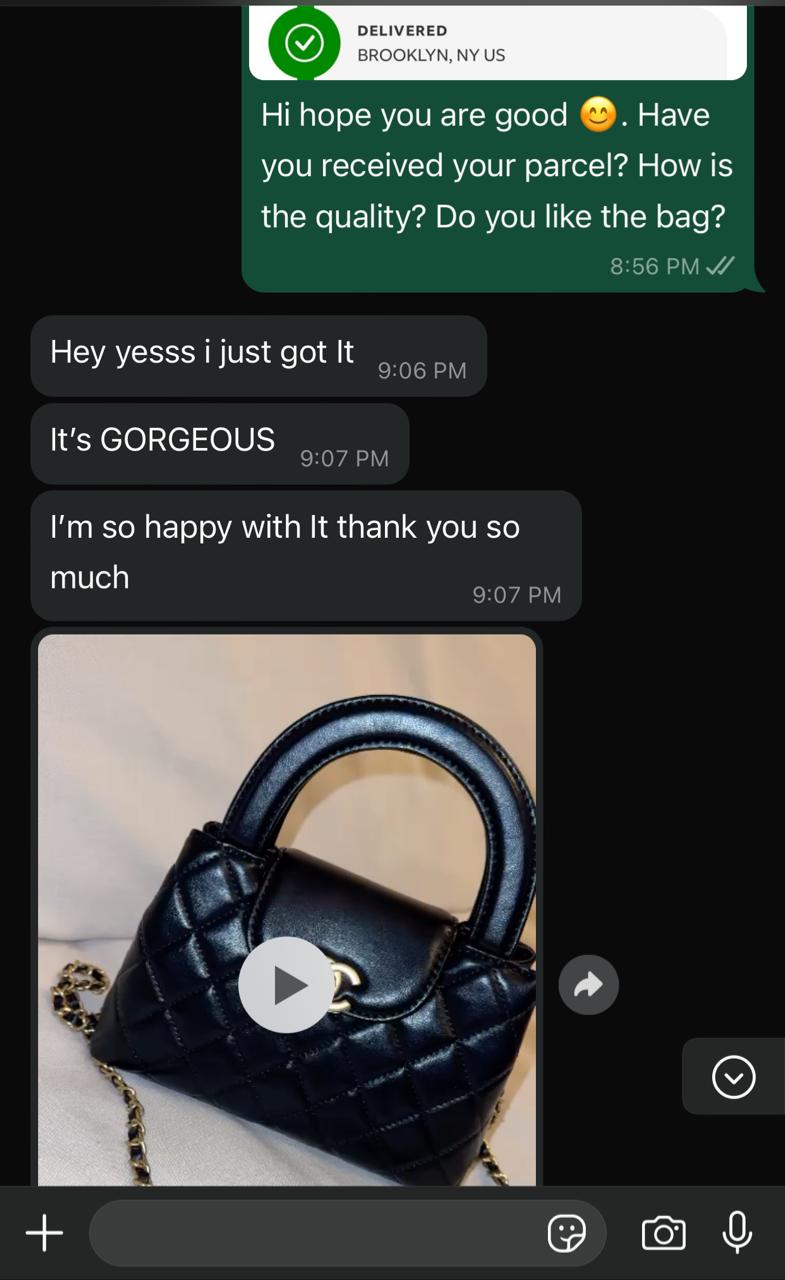Open the Delivered Brooklyn tracking preview

coord(497,43)
